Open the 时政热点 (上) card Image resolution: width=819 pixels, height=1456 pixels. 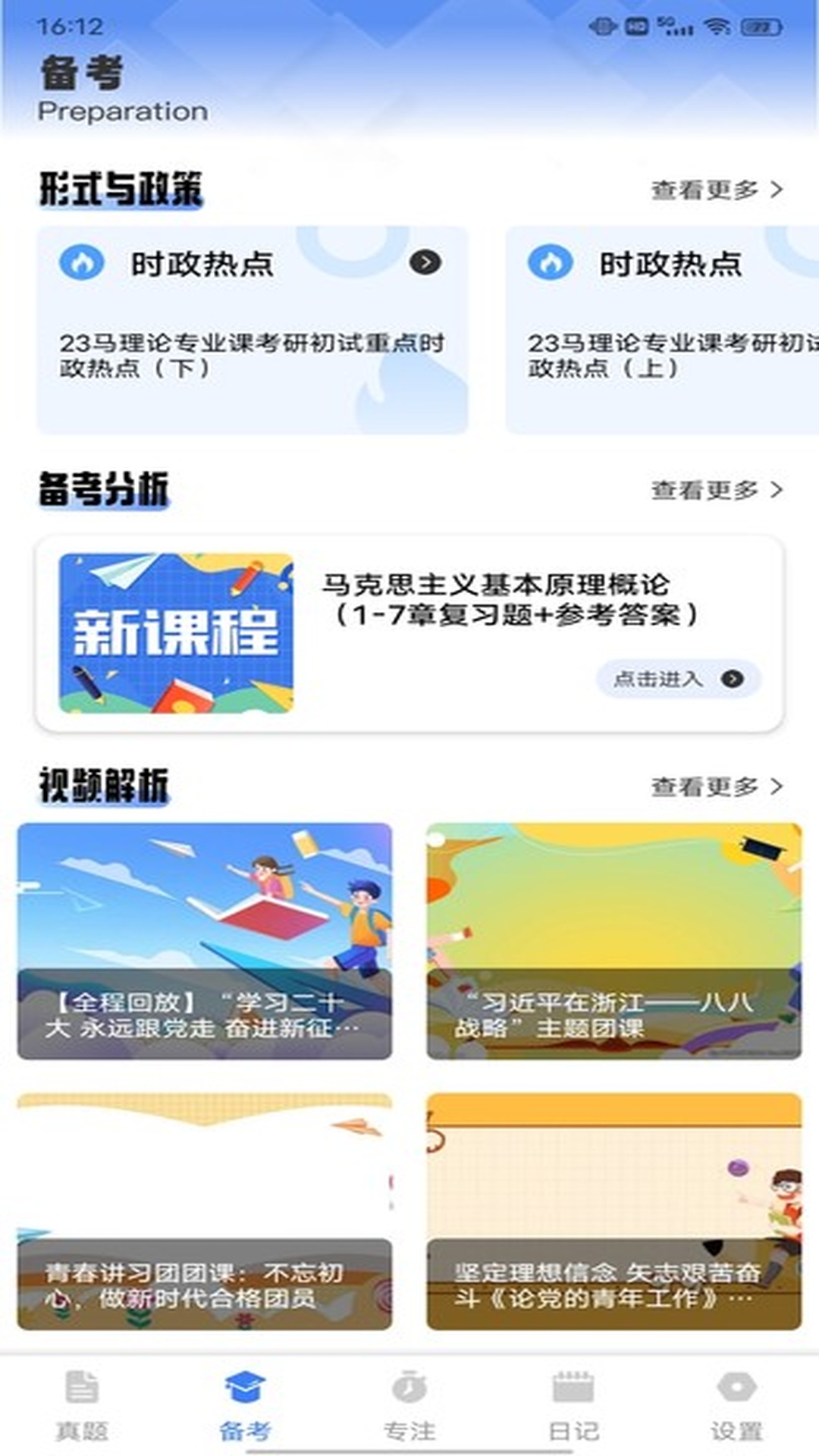click(661, 330)
